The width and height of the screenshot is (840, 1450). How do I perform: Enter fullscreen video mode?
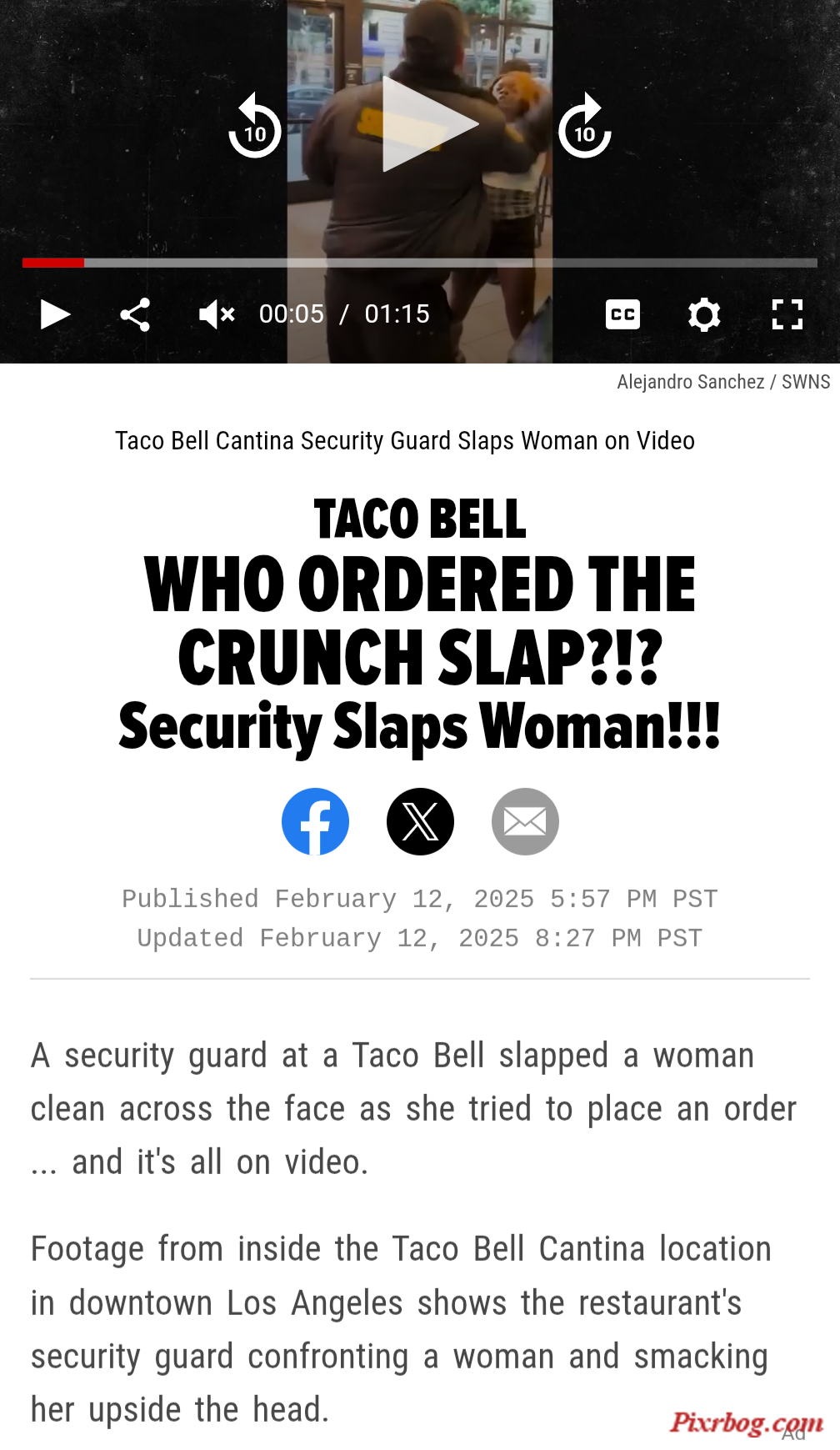point(787,314)
